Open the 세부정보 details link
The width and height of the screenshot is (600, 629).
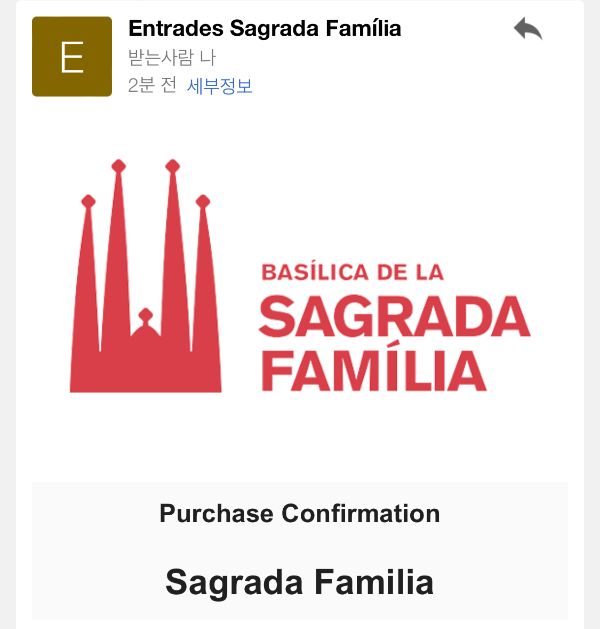coord(220,86)
